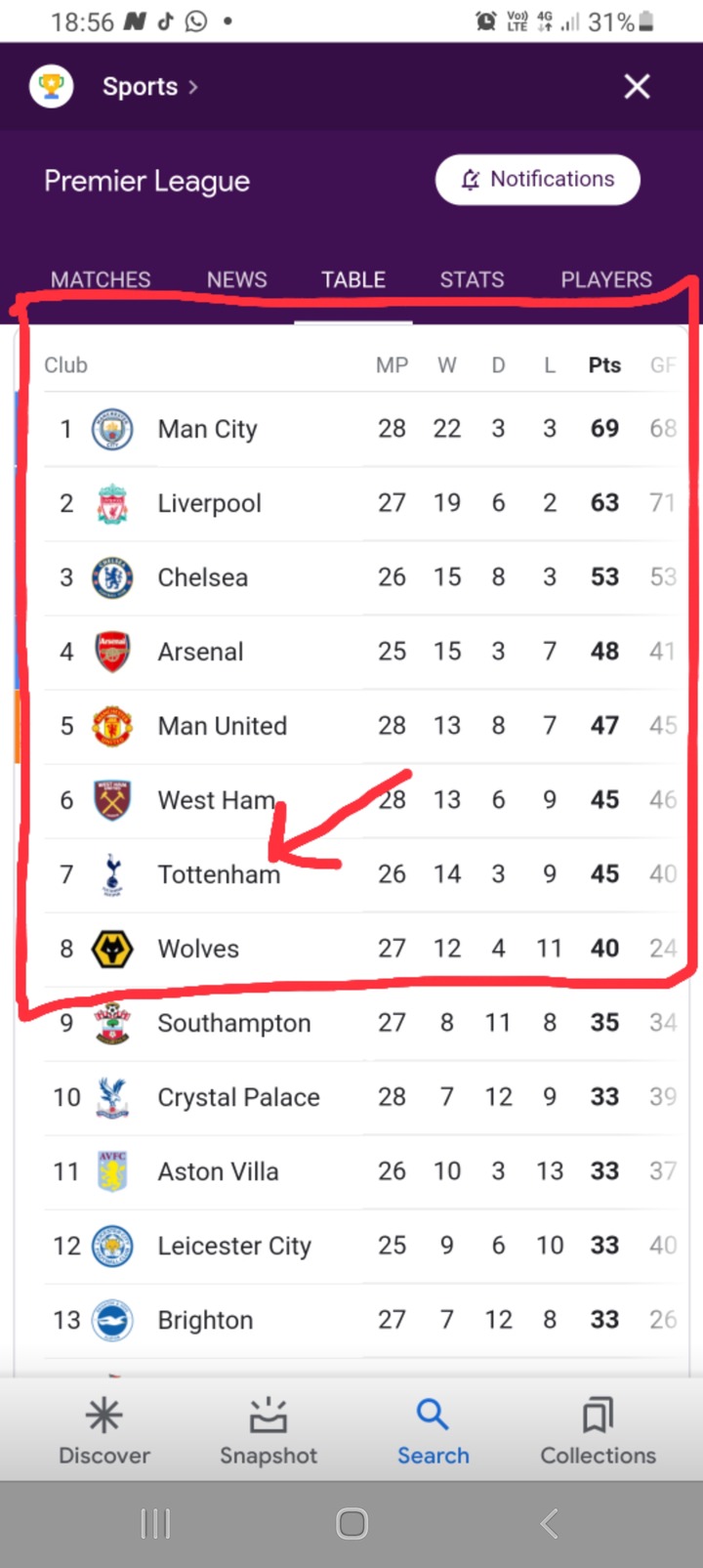
Task: Open the Collections tab
Action: pyautogui.click(x=598, y=1431)
